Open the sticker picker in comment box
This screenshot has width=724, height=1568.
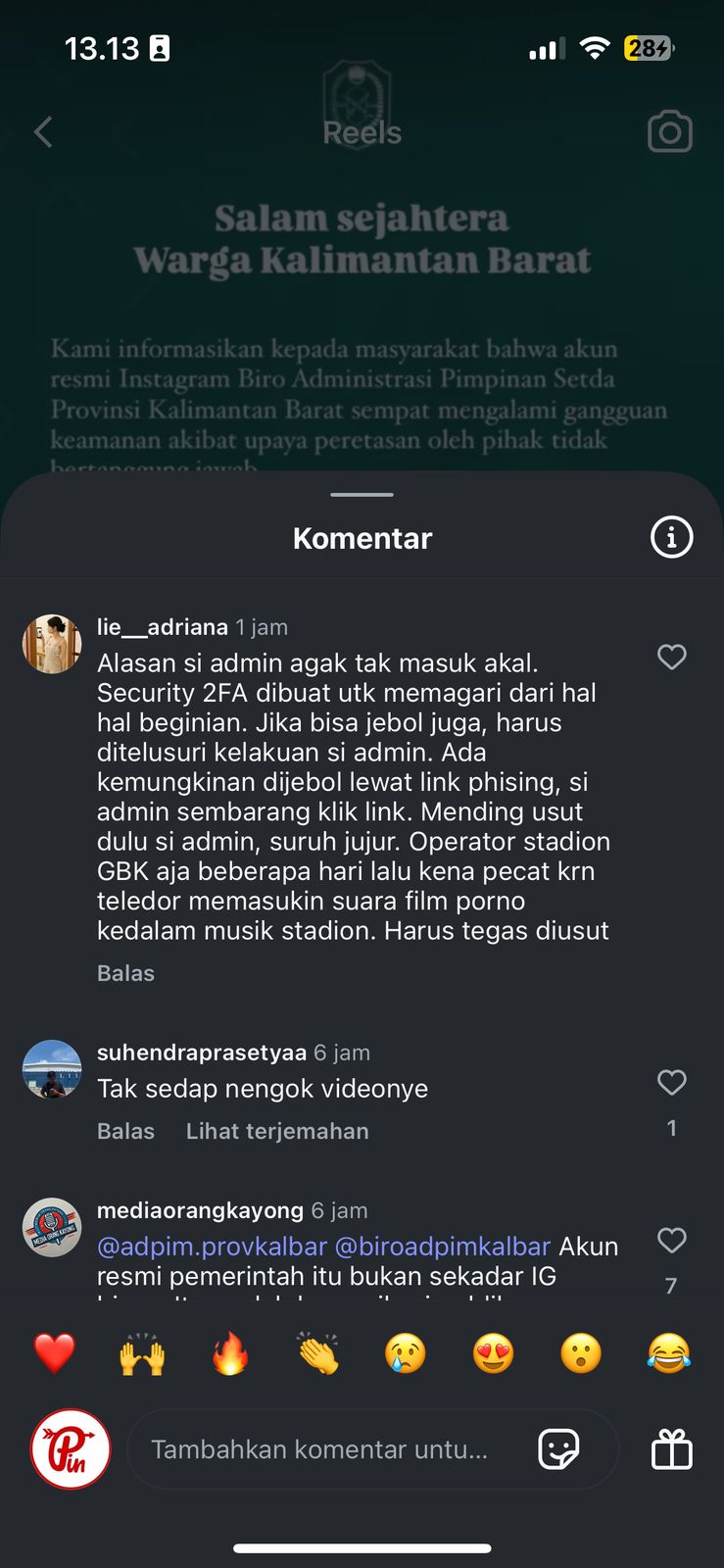[x=559, y=1449]
